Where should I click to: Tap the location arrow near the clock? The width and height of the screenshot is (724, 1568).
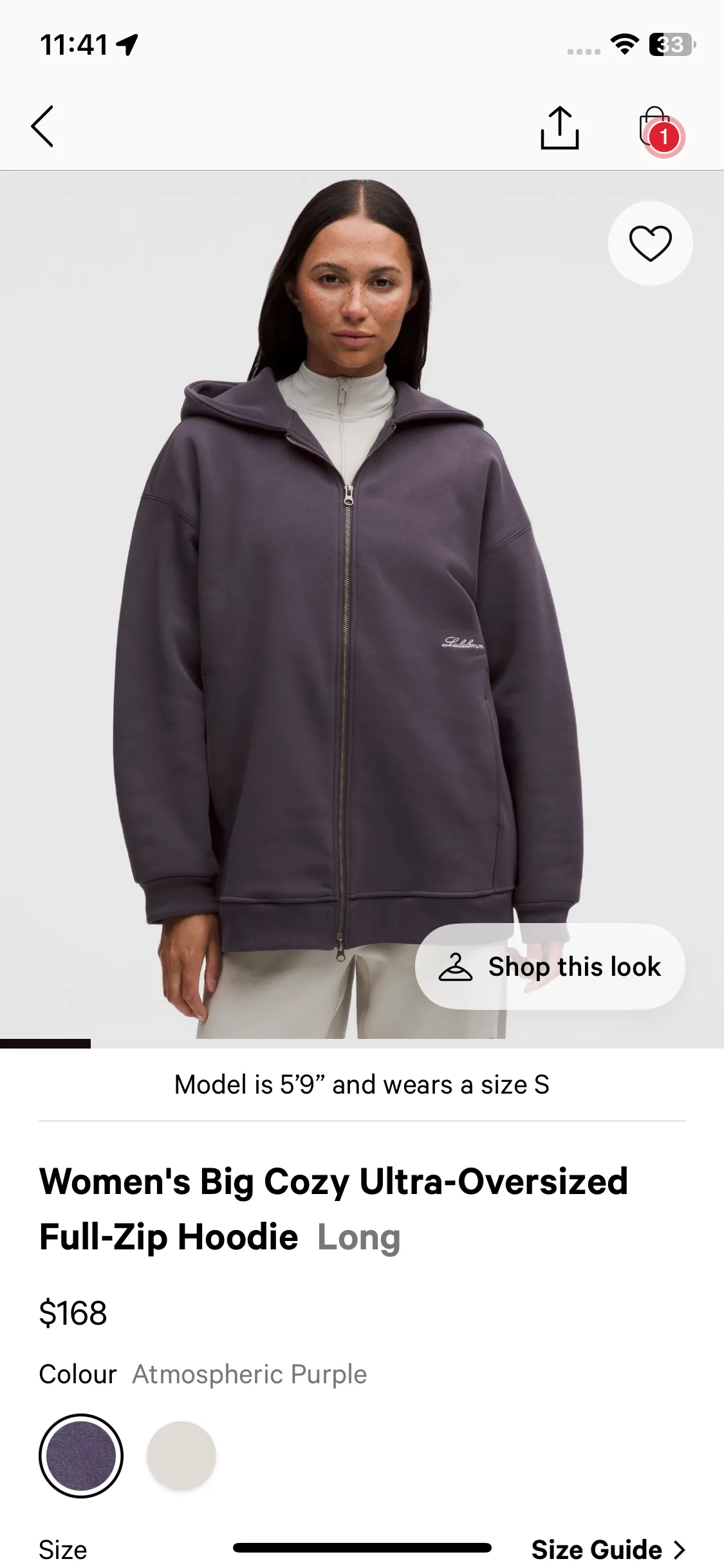(126, 46)
